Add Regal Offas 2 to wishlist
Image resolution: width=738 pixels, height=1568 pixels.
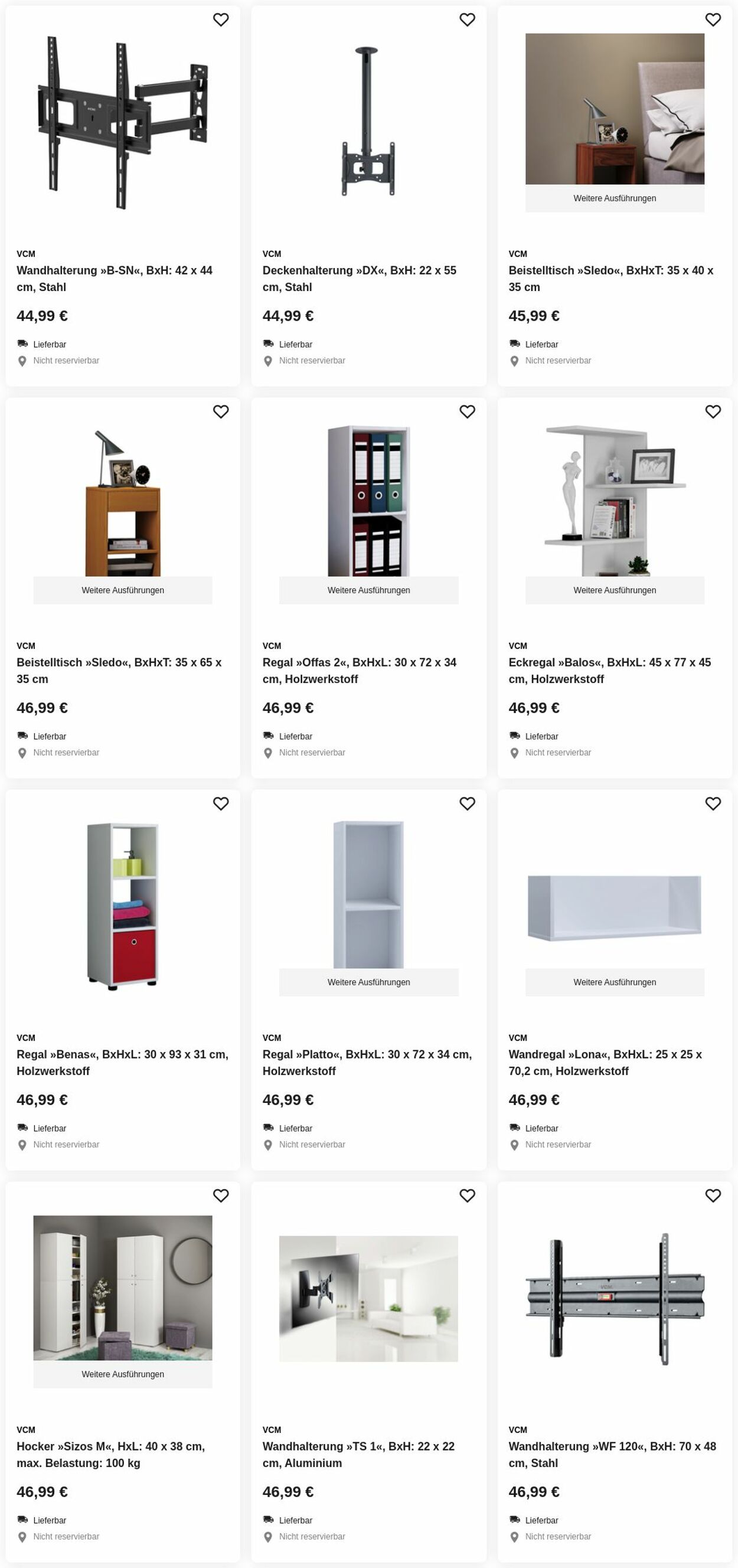[466, 412]
